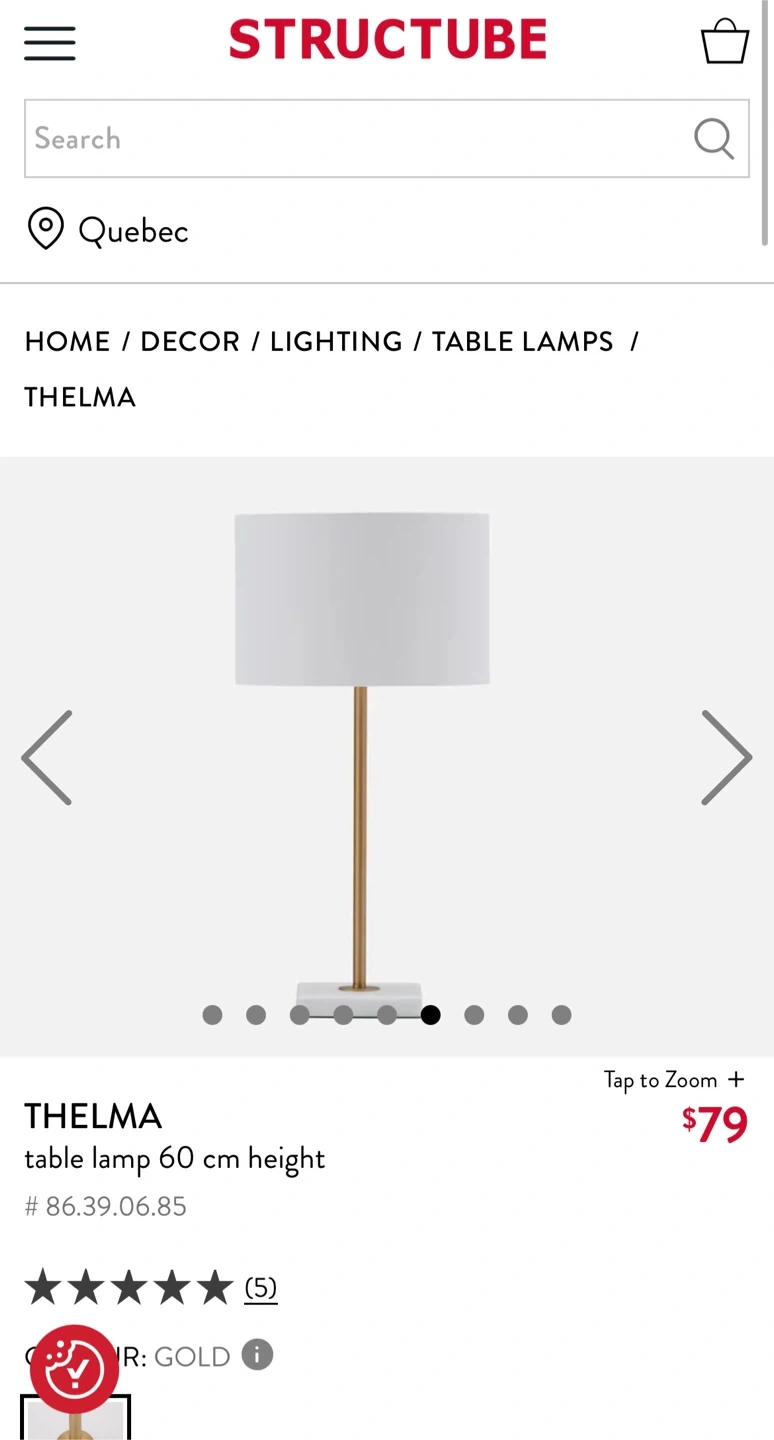The height and width of the screenshot is (1440, 774).
Task: Tap the Structube logo
Action: [388, 40]
